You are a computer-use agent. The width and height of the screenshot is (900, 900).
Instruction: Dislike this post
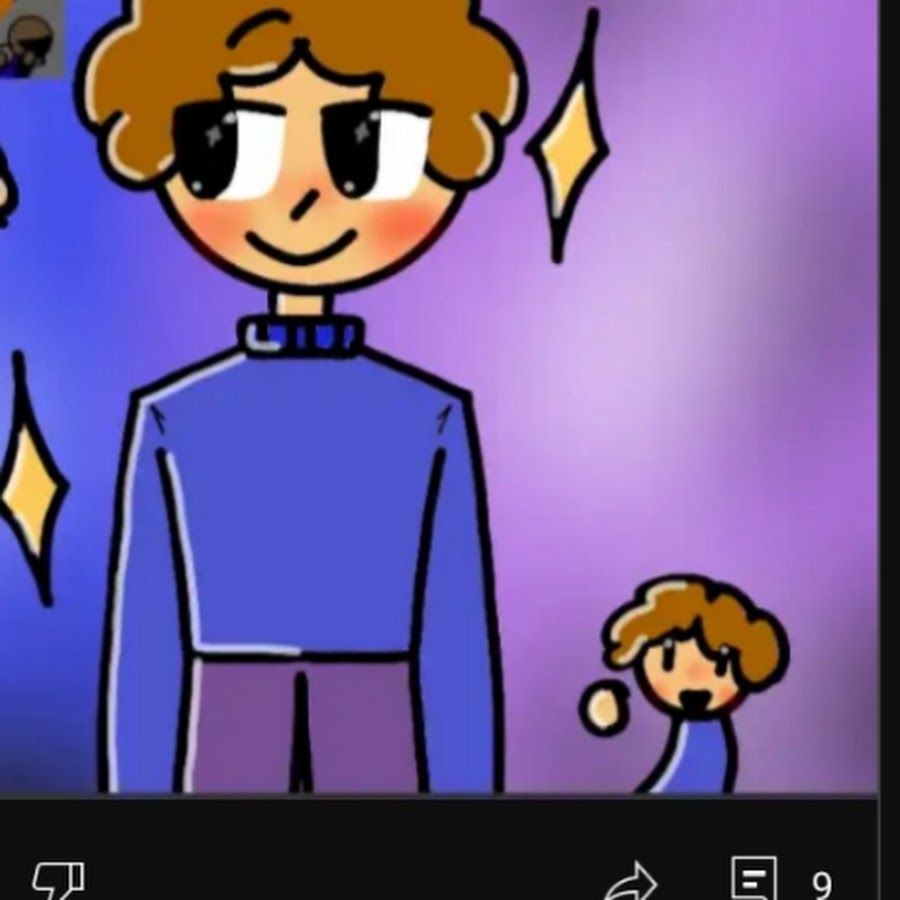58,881
